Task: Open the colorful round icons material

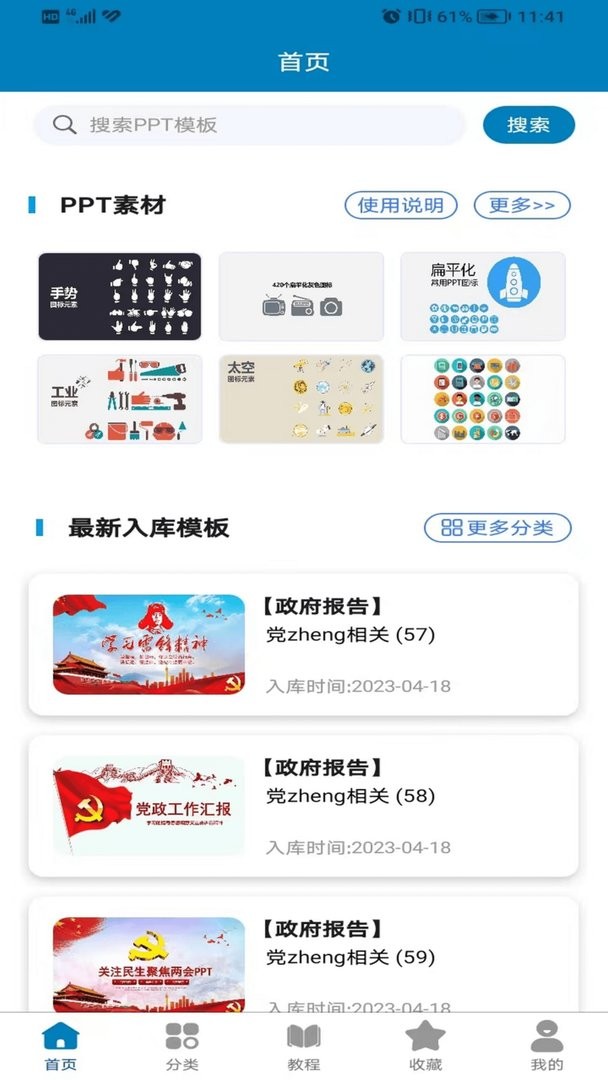Action: click(483, 399)
